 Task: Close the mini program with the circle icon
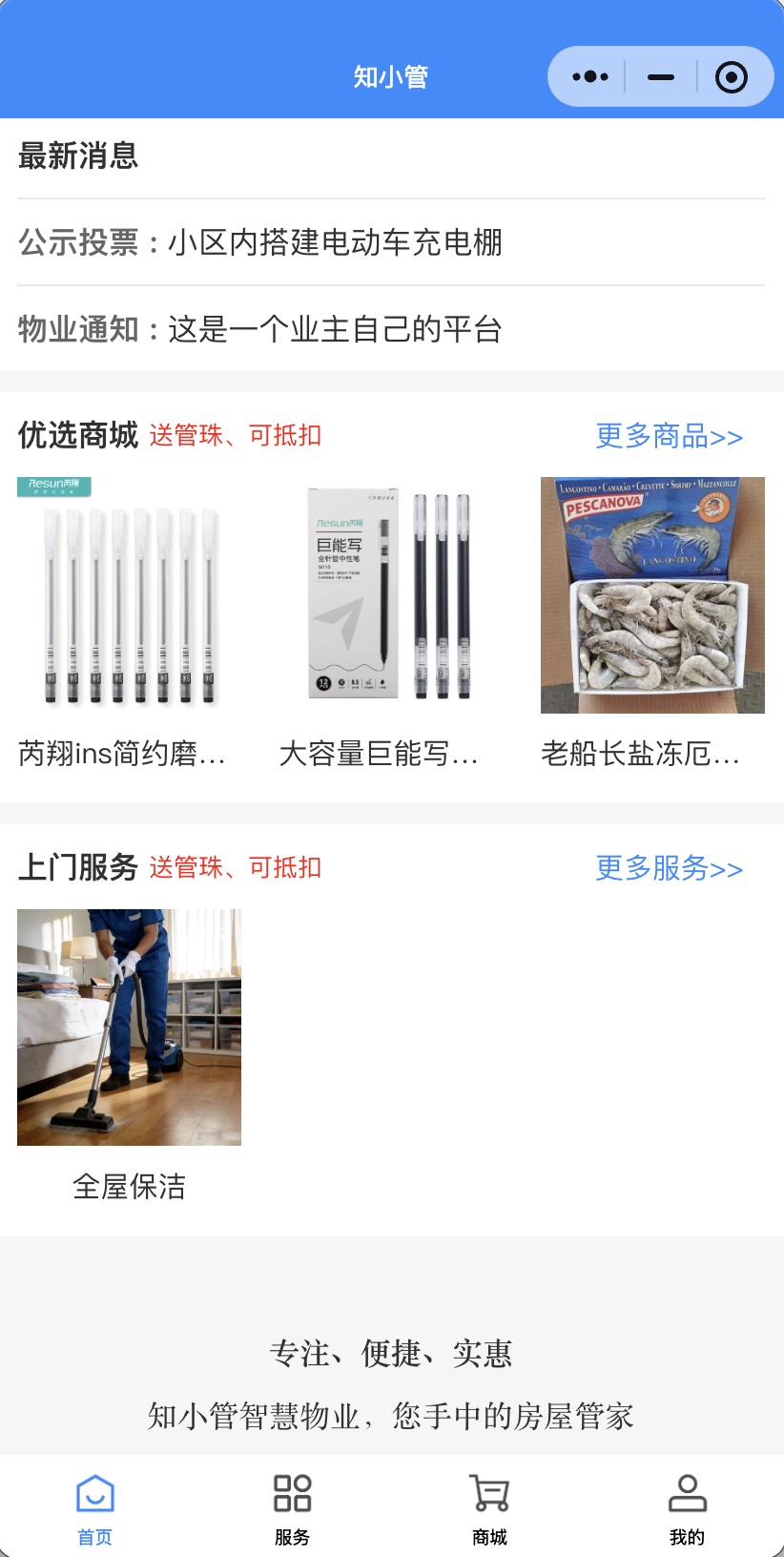pos(731,76)
